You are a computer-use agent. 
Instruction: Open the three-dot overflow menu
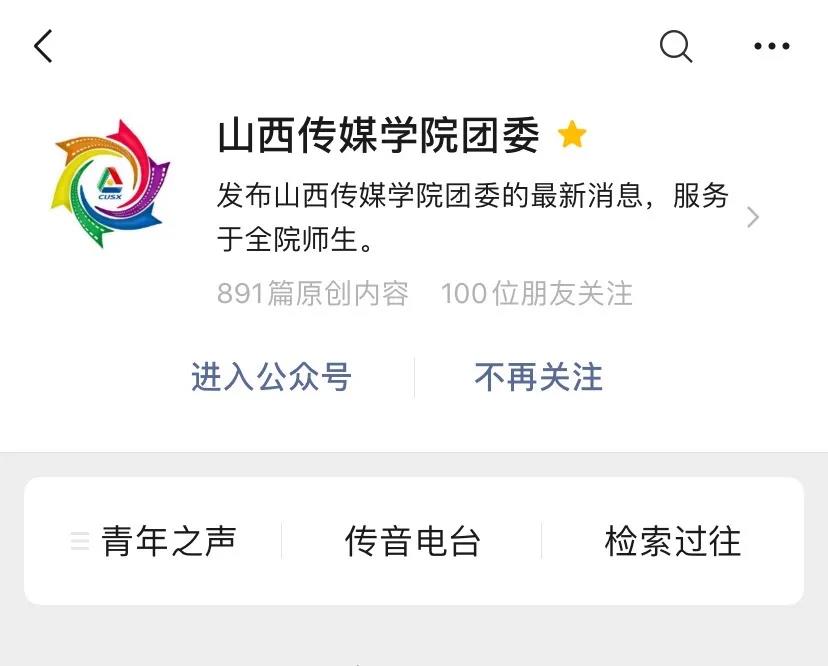[771, 46]
